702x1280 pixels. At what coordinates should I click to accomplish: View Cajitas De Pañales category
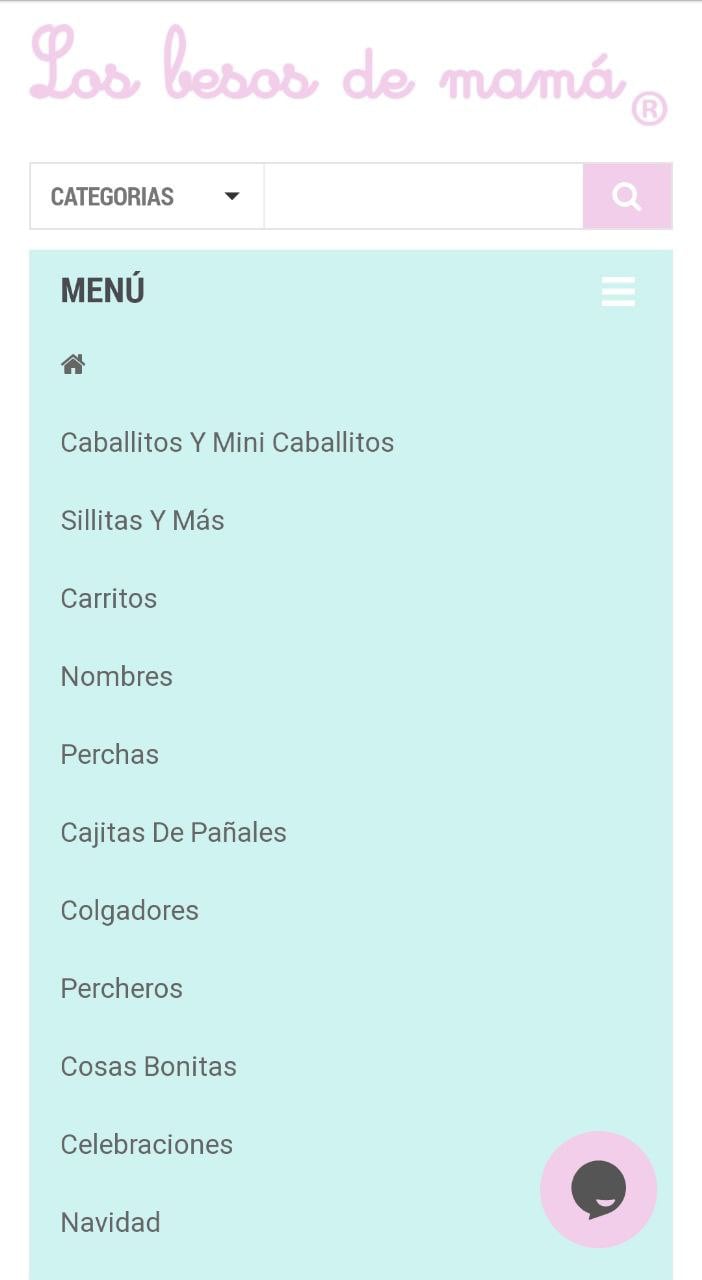(173, 832)
